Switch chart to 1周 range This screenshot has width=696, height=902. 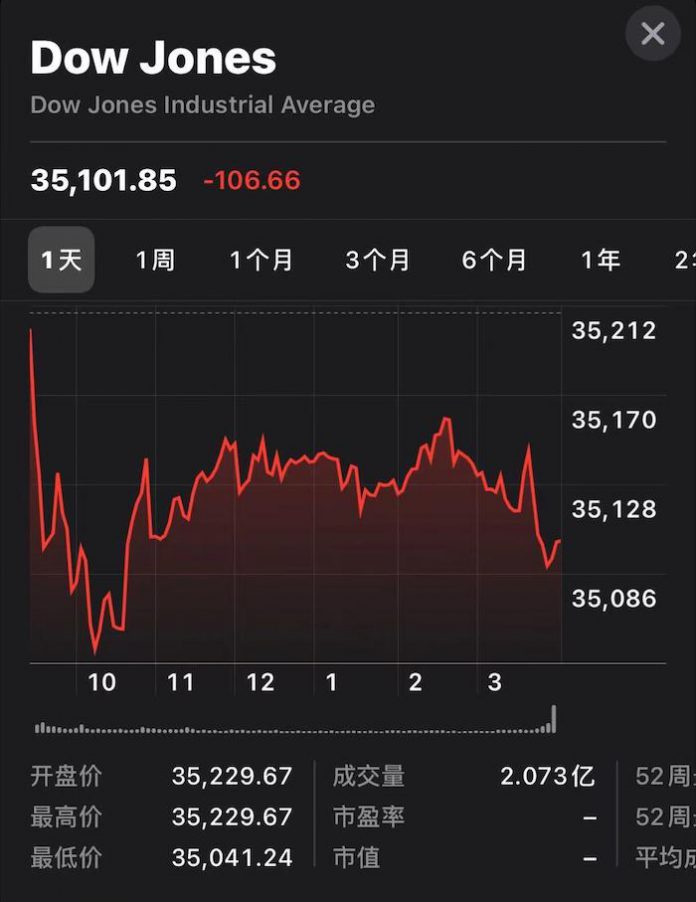(x=155, y=261)
